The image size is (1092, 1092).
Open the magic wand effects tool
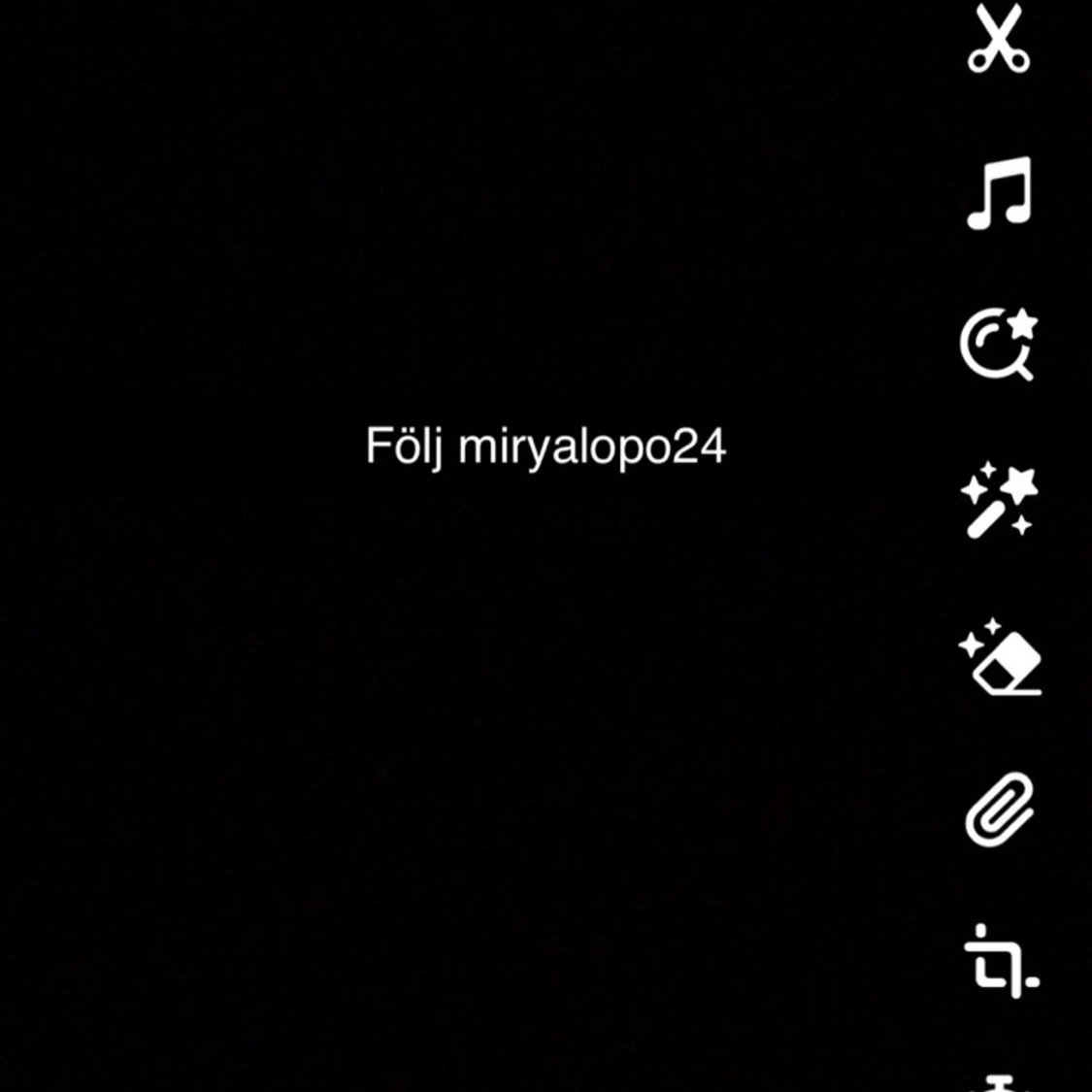coord(999,501)
